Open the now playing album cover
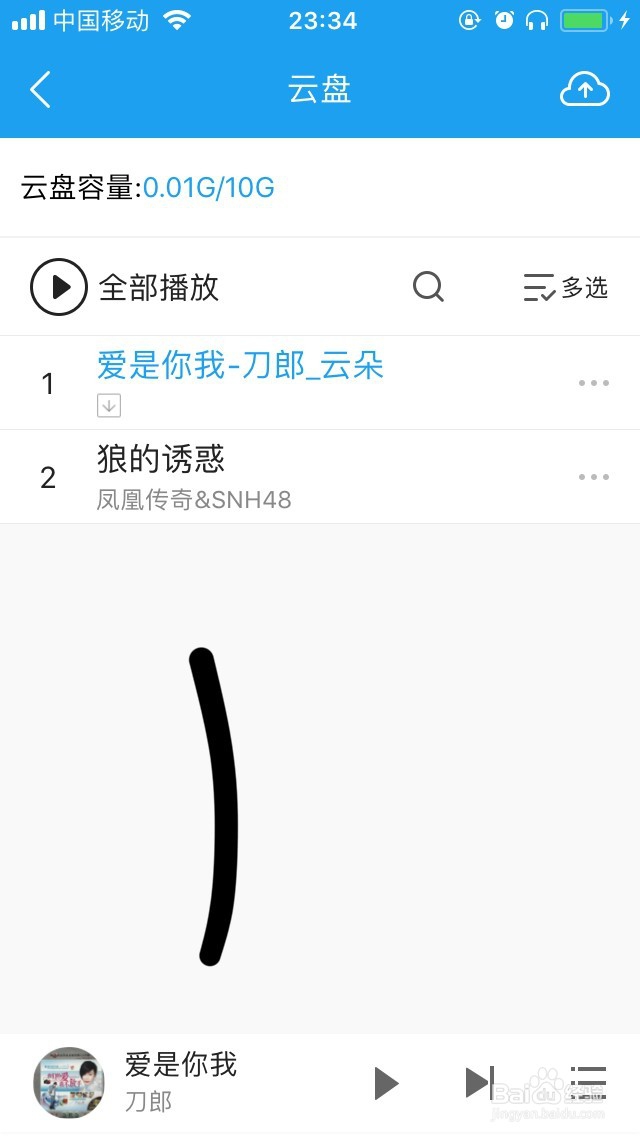 tap(69, 1082)
